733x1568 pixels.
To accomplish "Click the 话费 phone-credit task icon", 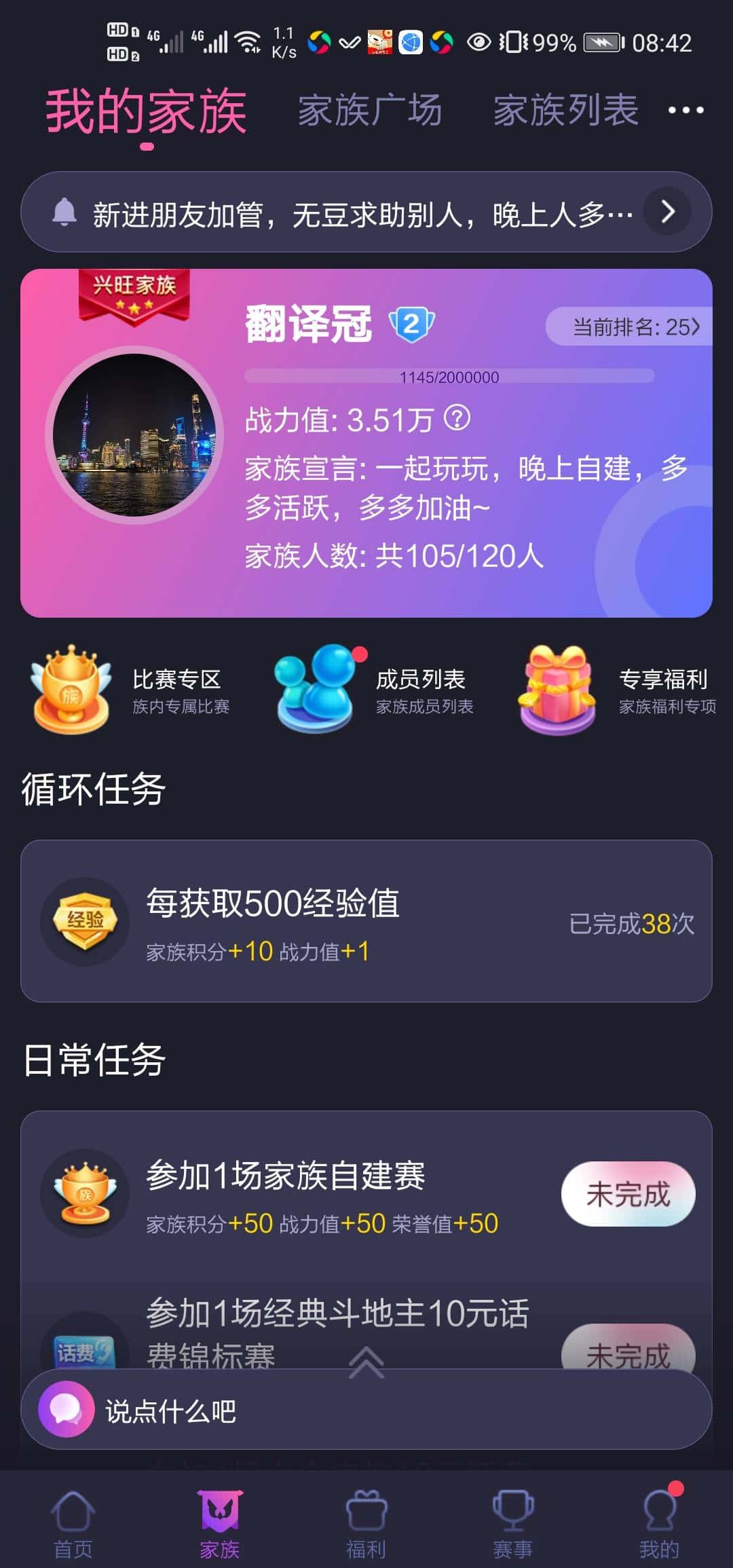I will pos(85,1351).
